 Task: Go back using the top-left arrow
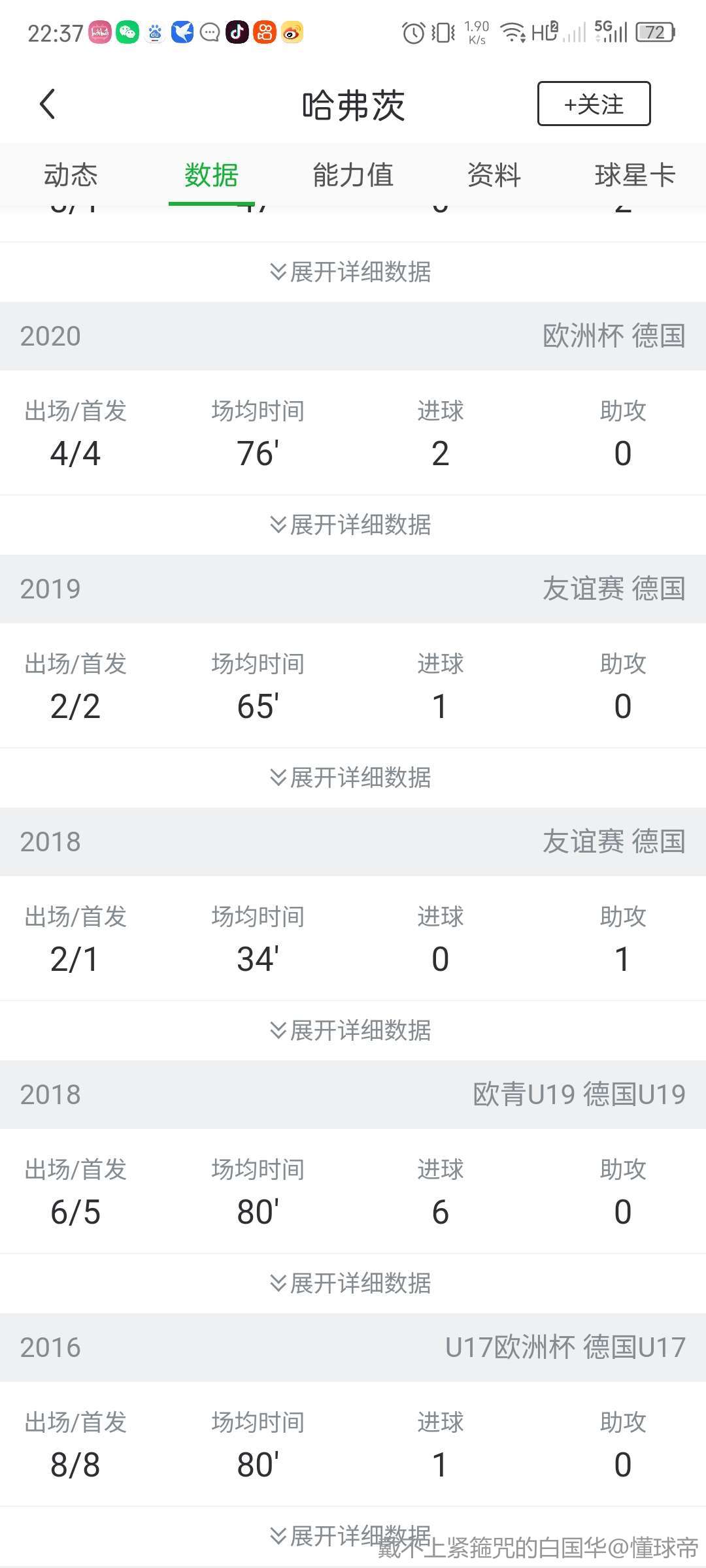click(47, 104)
